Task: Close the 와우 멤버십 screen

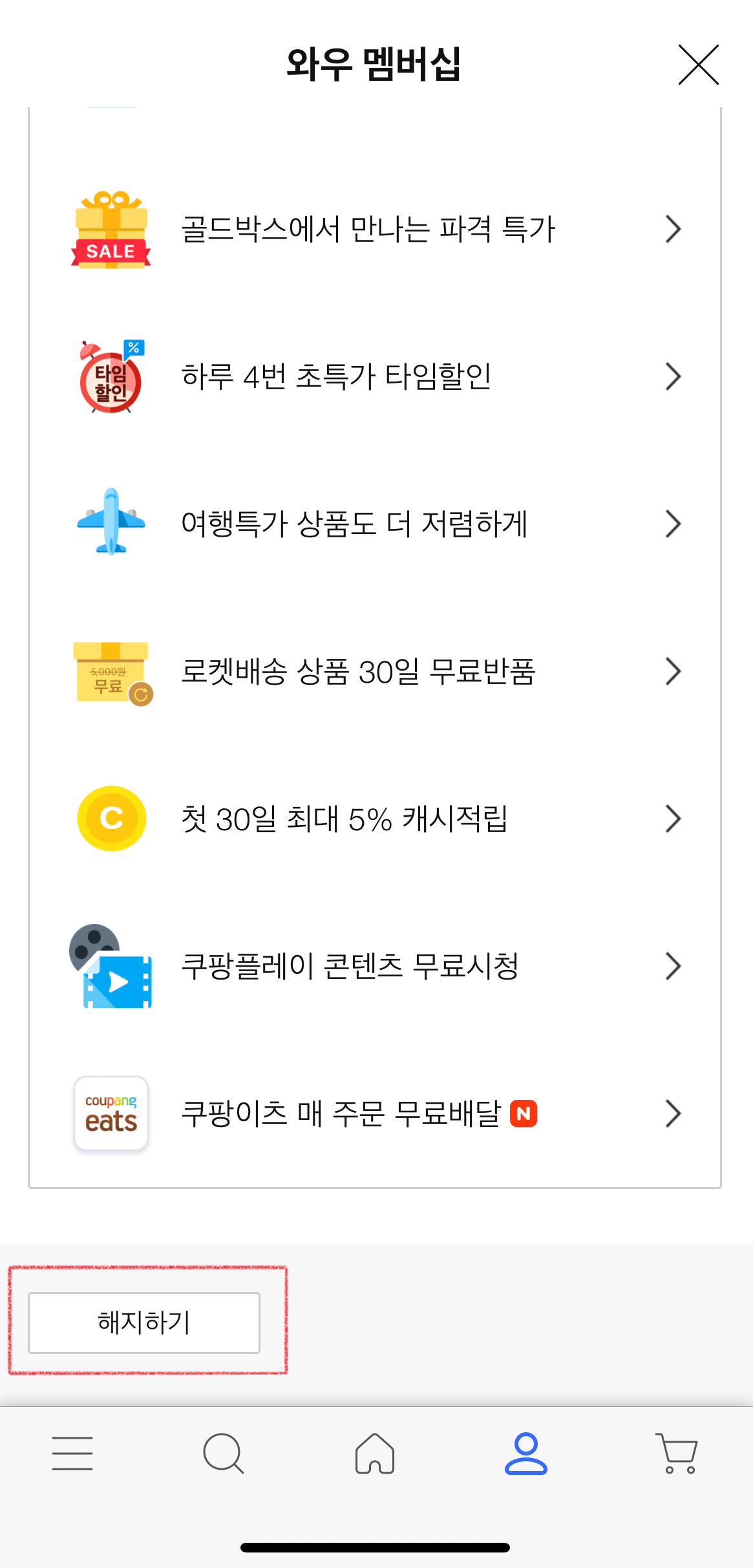Action: 697,65
